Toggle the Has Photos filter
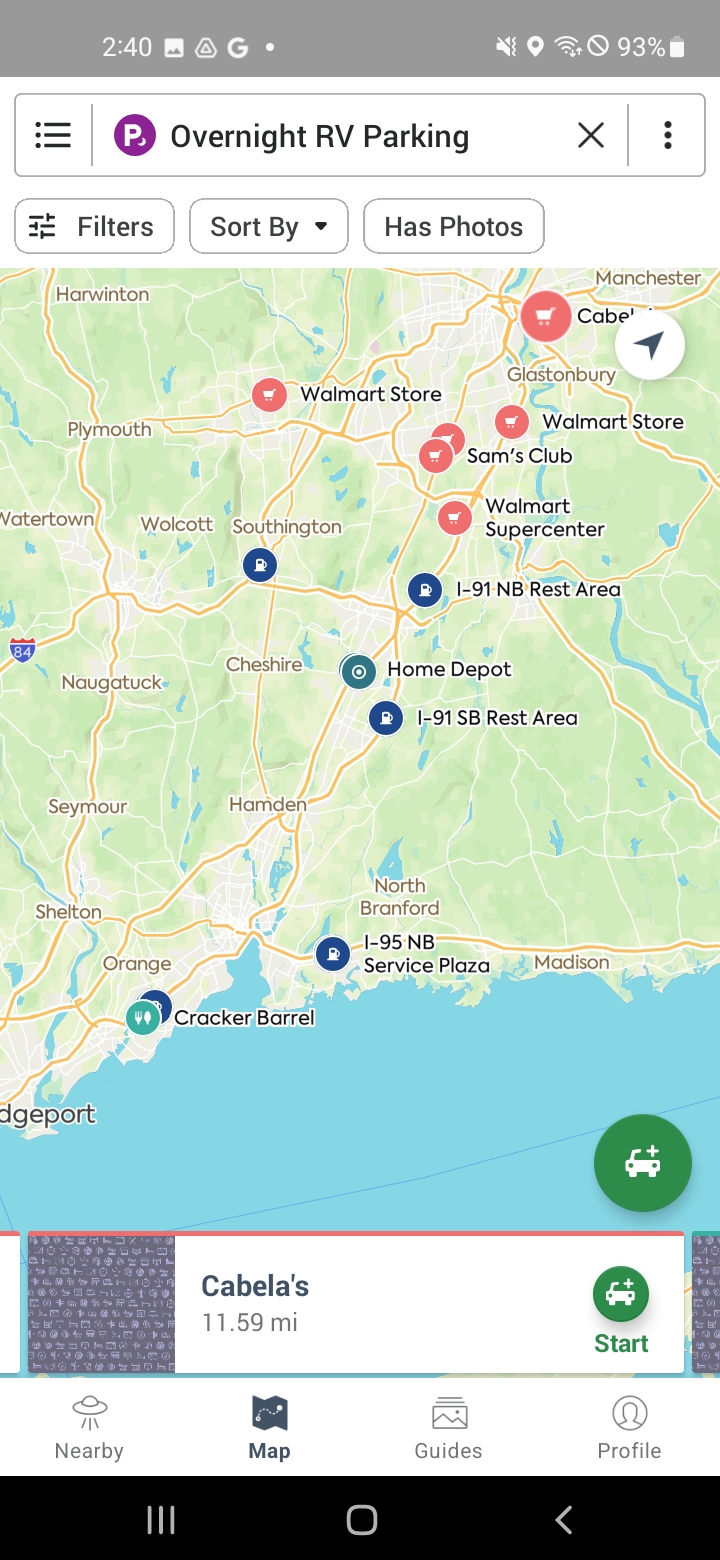This screenshot has width=720, height=1560. click(453, 226)
